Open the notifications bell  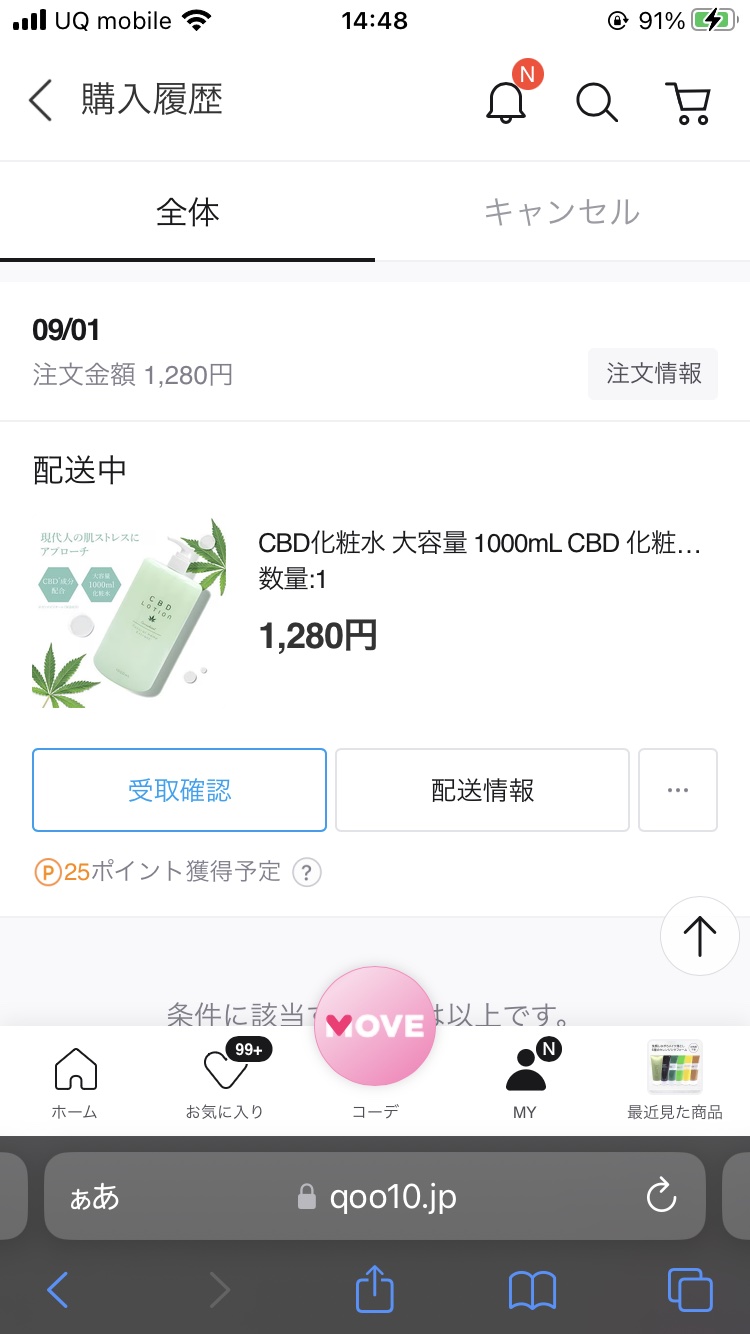pos(507,101)
